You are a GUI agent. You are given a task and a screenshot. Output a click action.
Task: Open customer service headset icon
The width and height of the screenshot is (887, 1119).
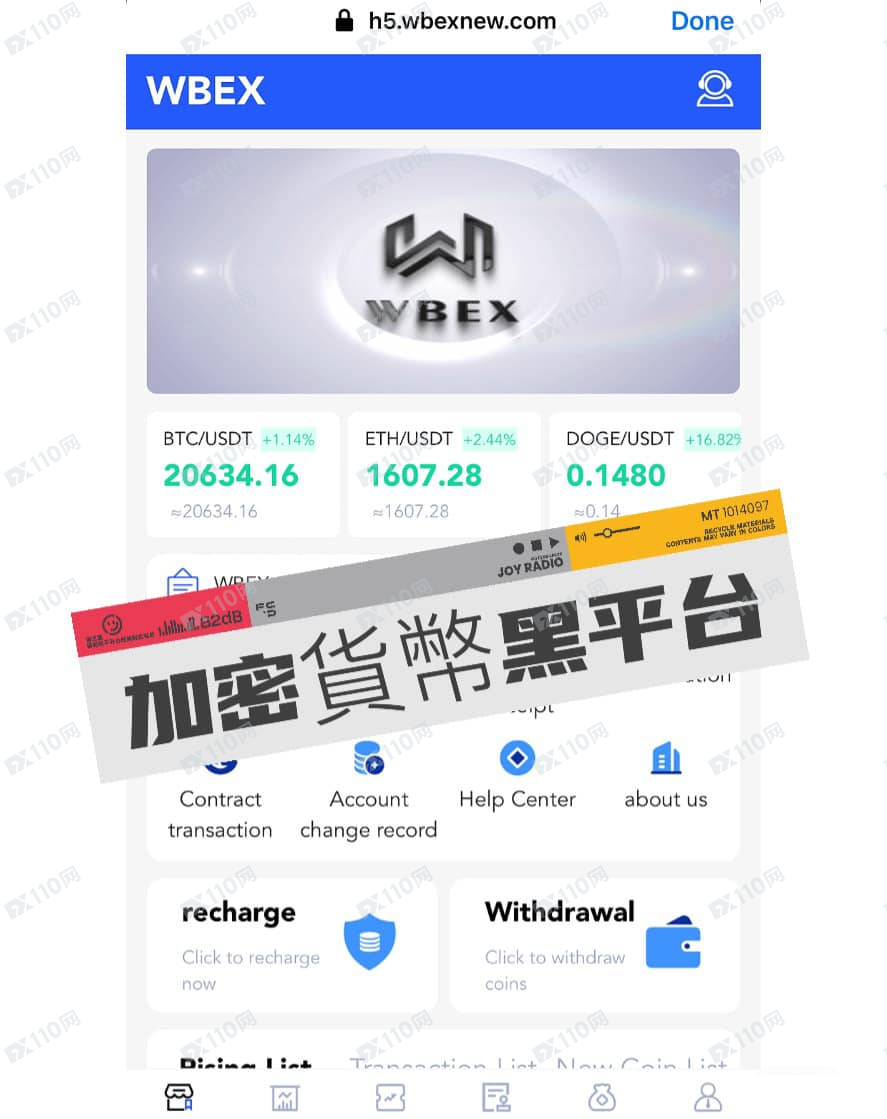tap(714, 90)
